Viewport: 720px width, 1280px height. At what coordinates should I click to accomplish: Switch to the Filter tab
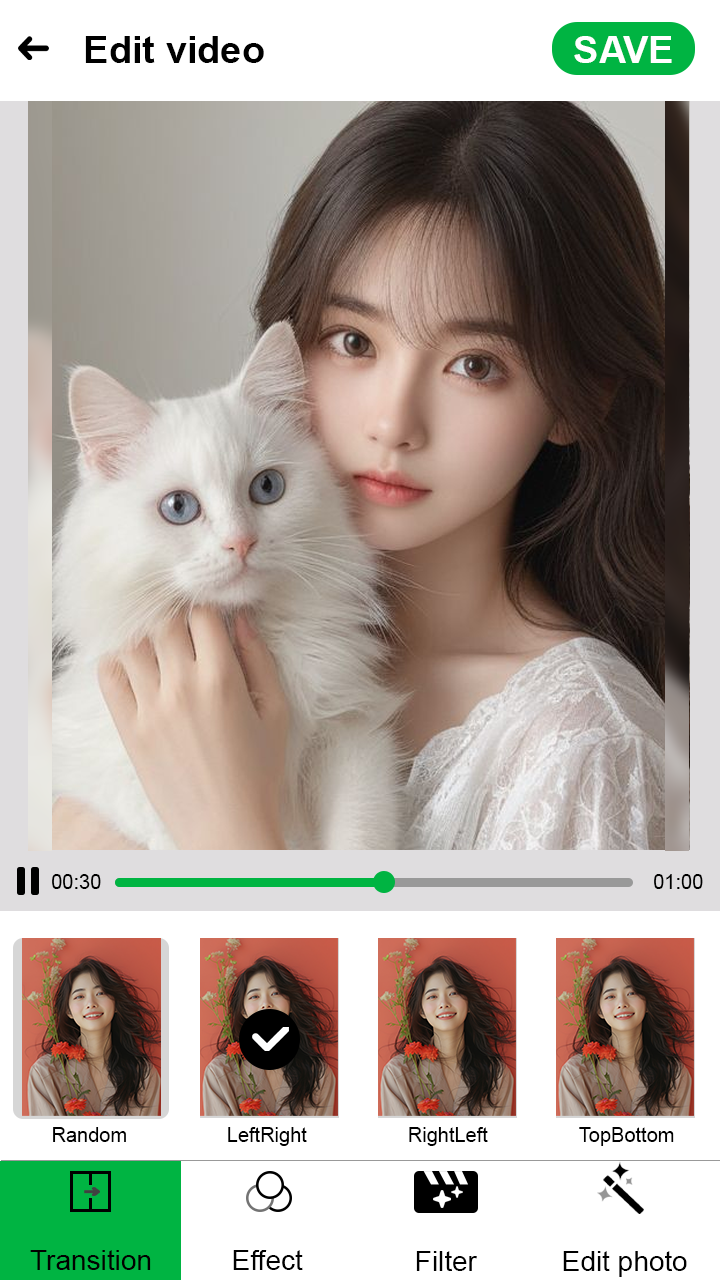click(446, 1220)
